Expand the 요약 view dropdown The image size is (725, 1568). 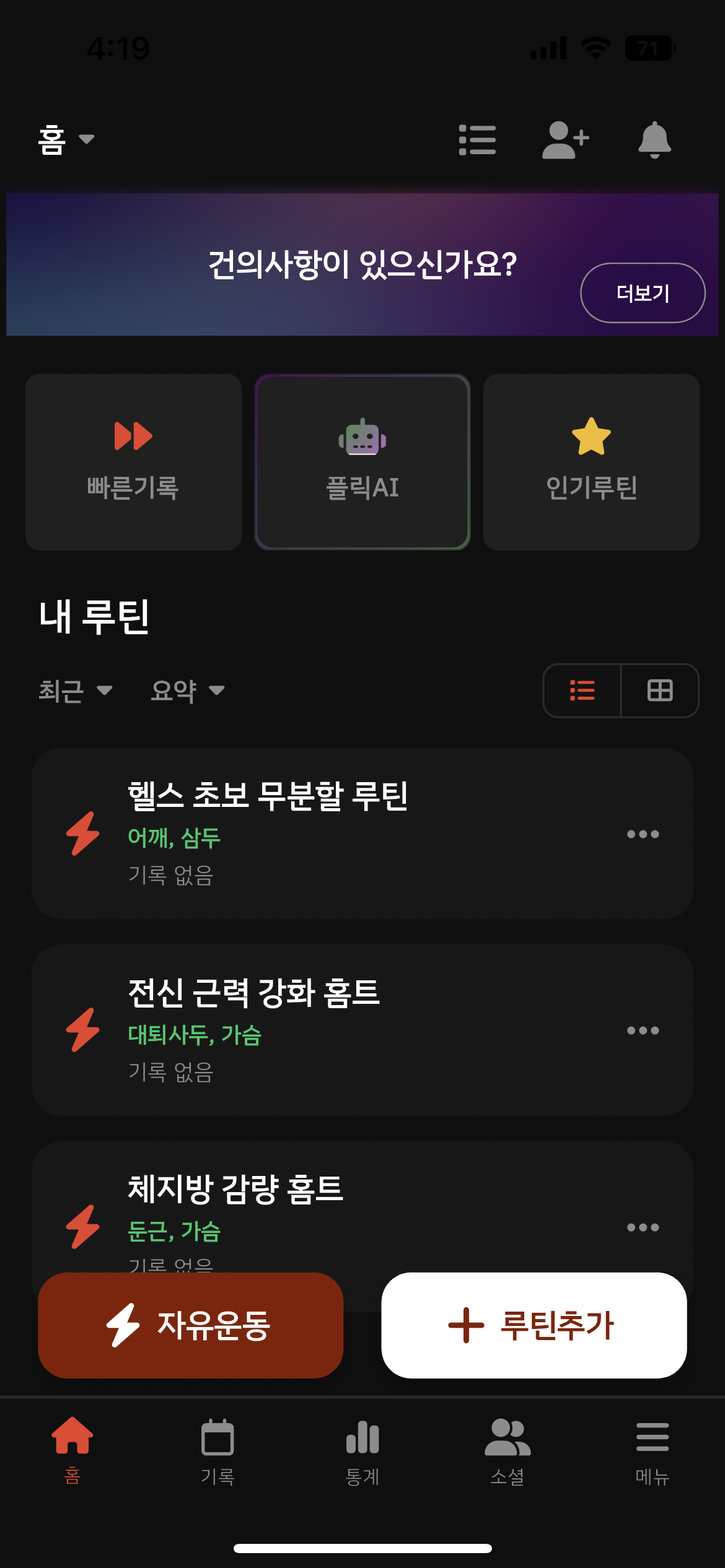(188, 690)
